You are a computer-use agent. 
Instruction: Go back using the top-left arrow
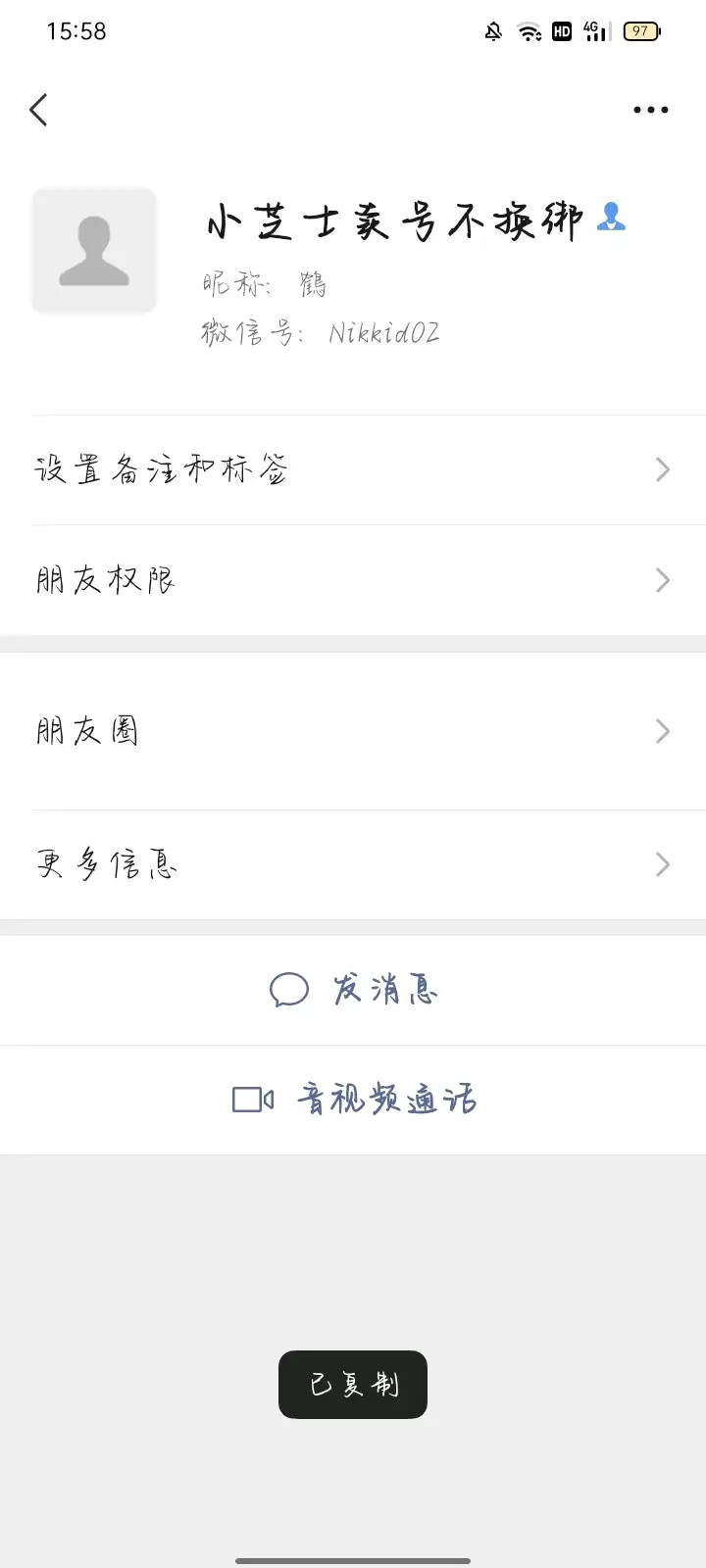pyautogui.click(x=39, y=110)
